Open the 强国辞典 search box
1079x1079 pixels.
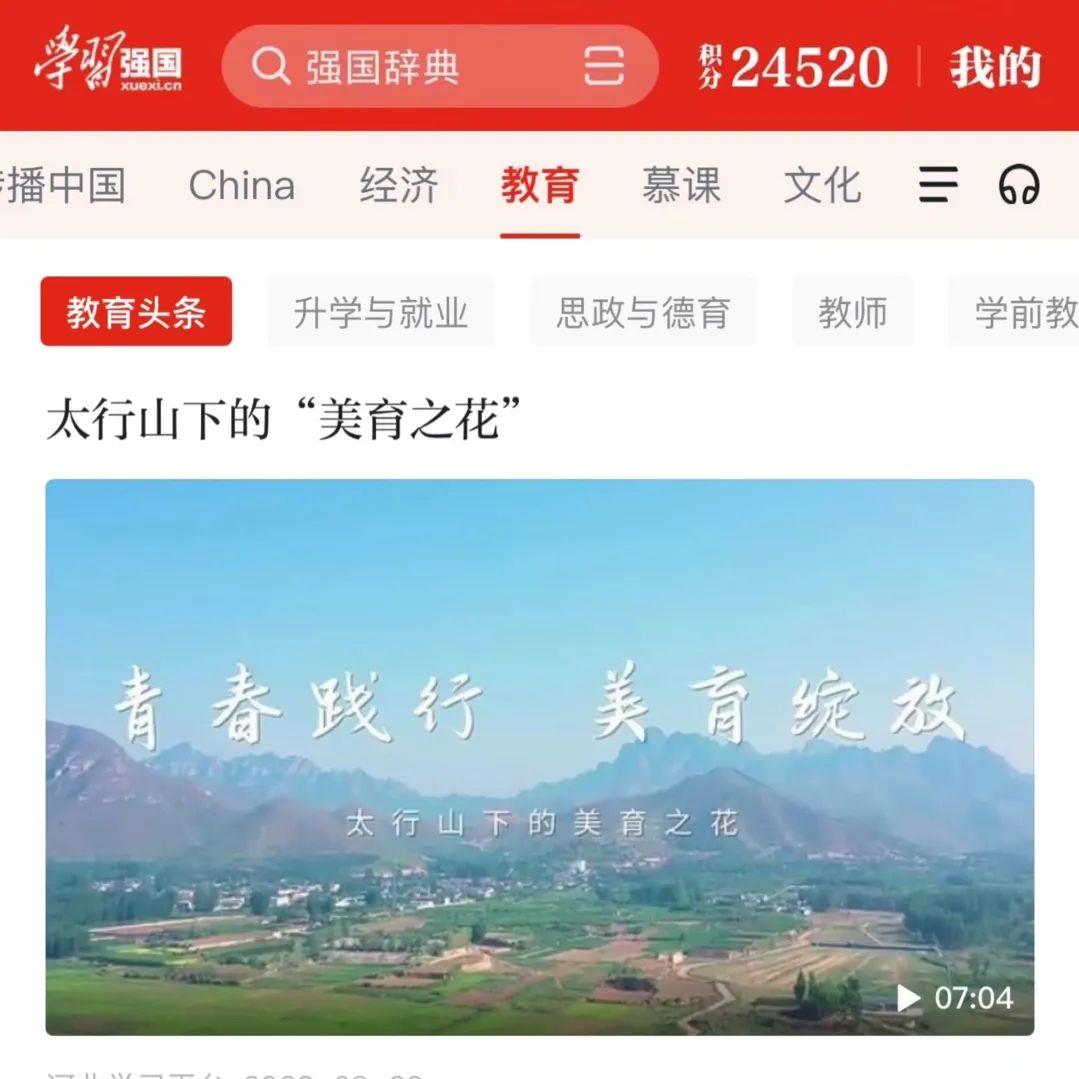click(400, 67)
